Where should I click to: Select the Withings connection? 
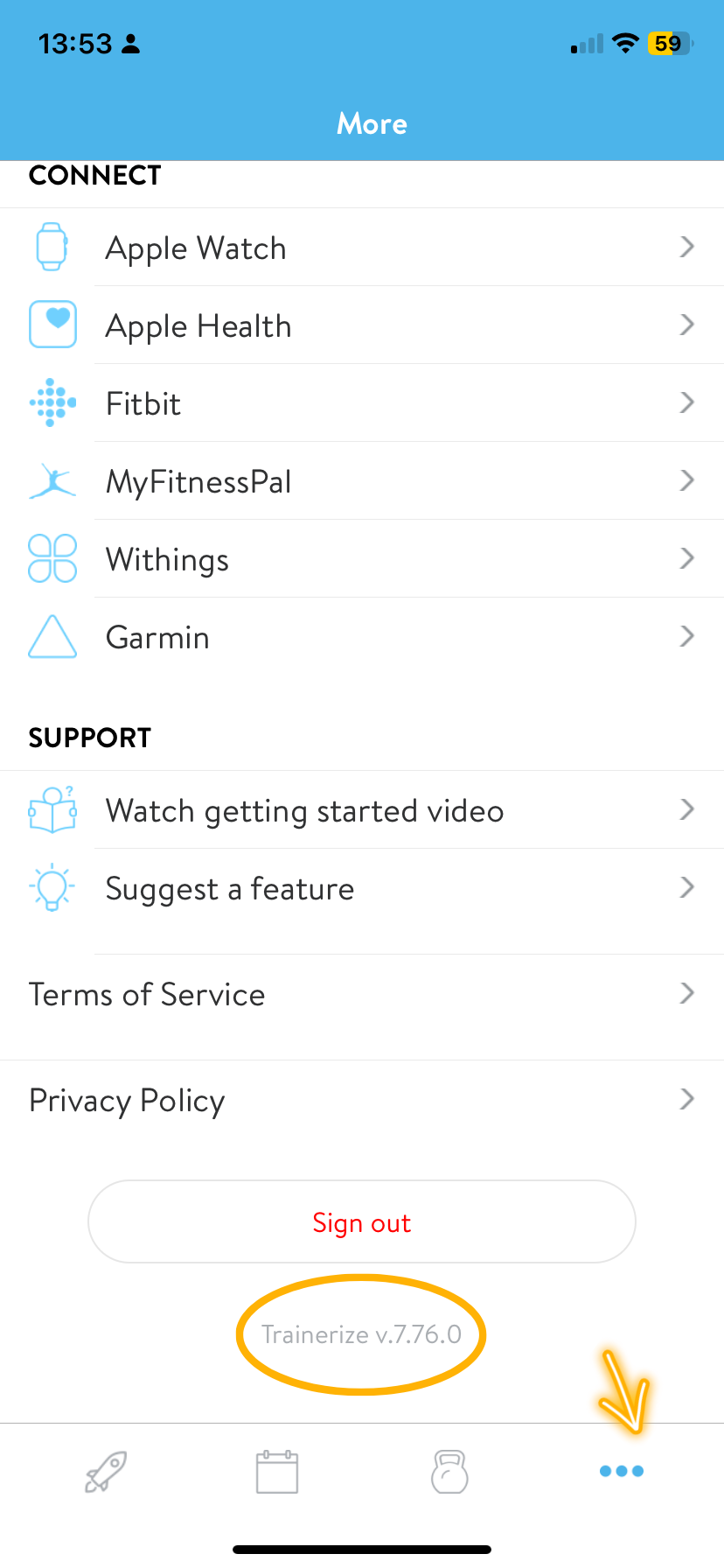coord(362,559)
